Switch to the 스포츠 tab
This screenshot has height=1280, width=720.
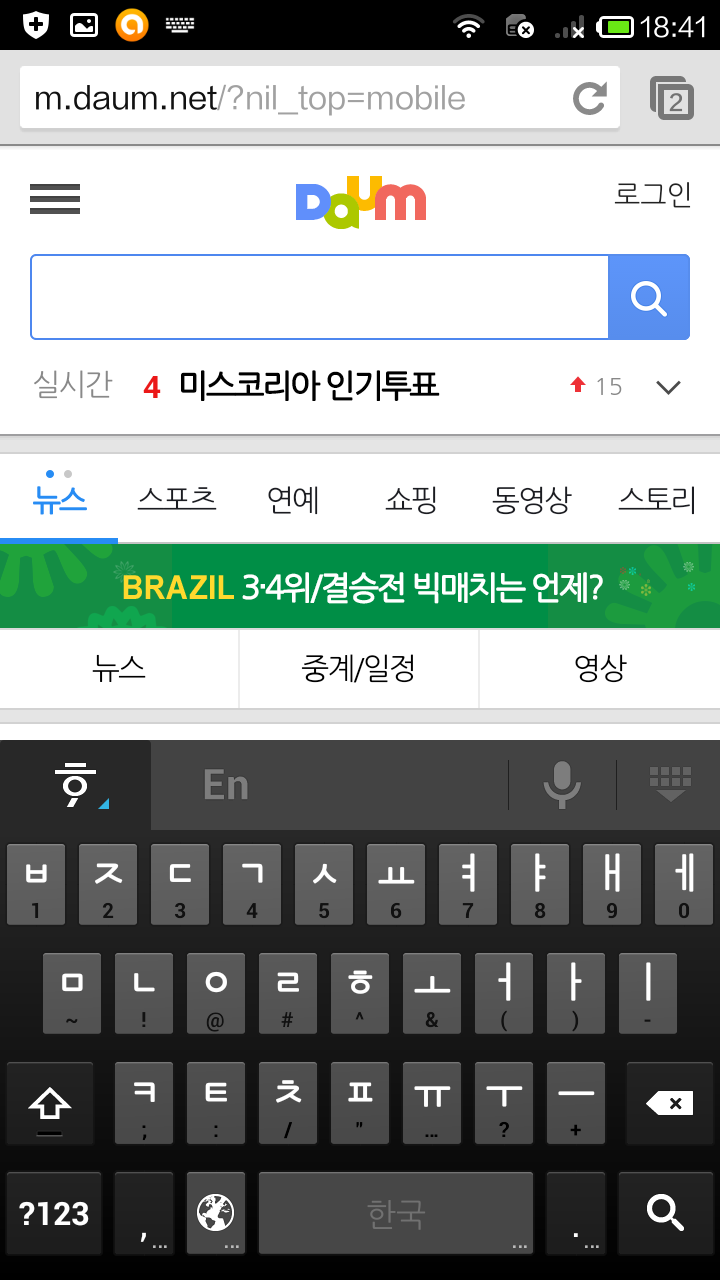177,498
